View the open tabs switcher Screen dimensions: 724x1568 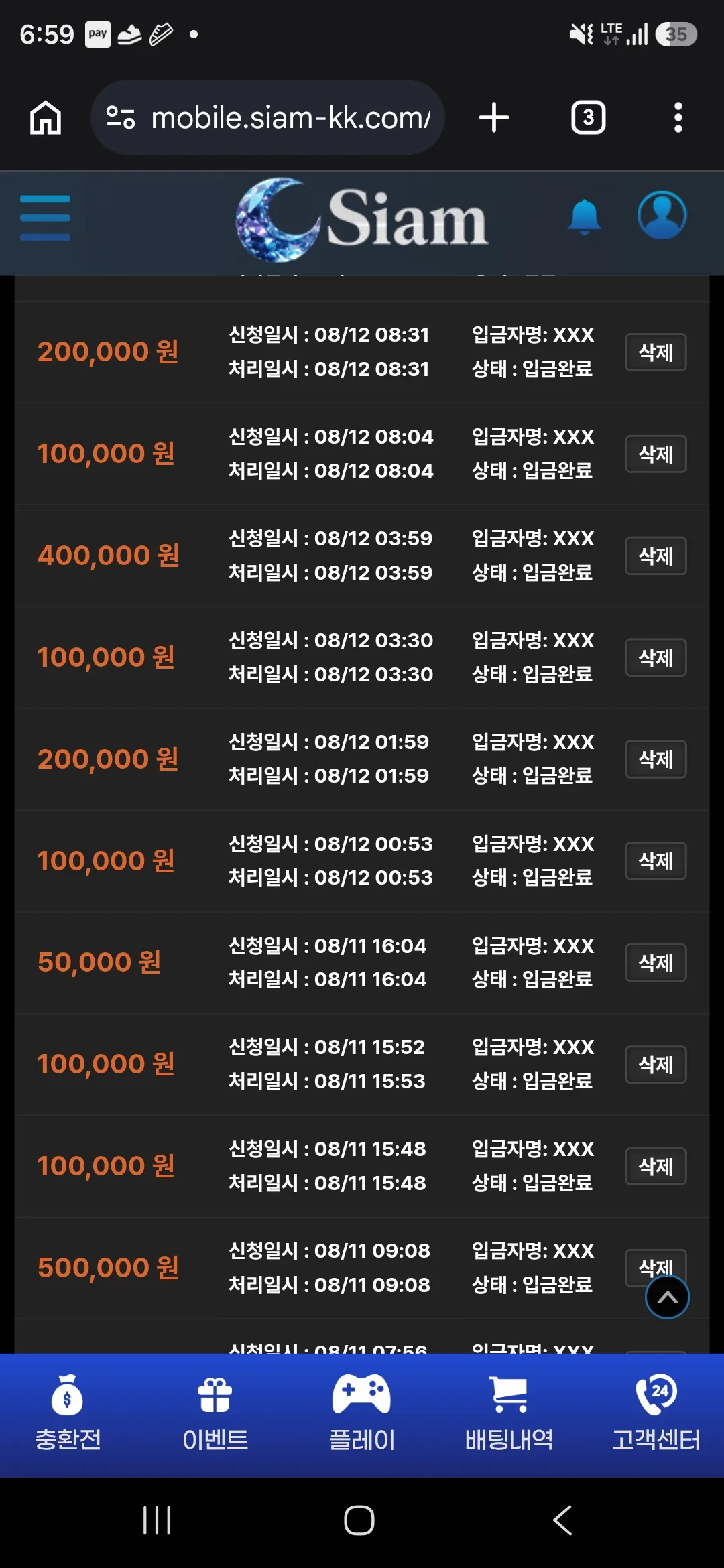point(588,117)
